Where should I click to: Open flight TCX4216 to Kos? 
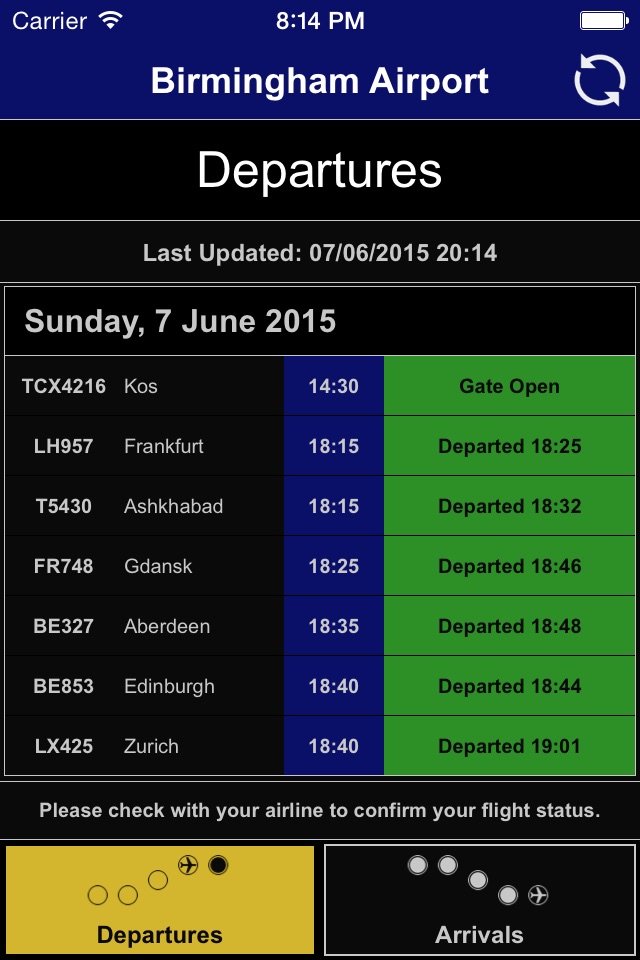320,386
